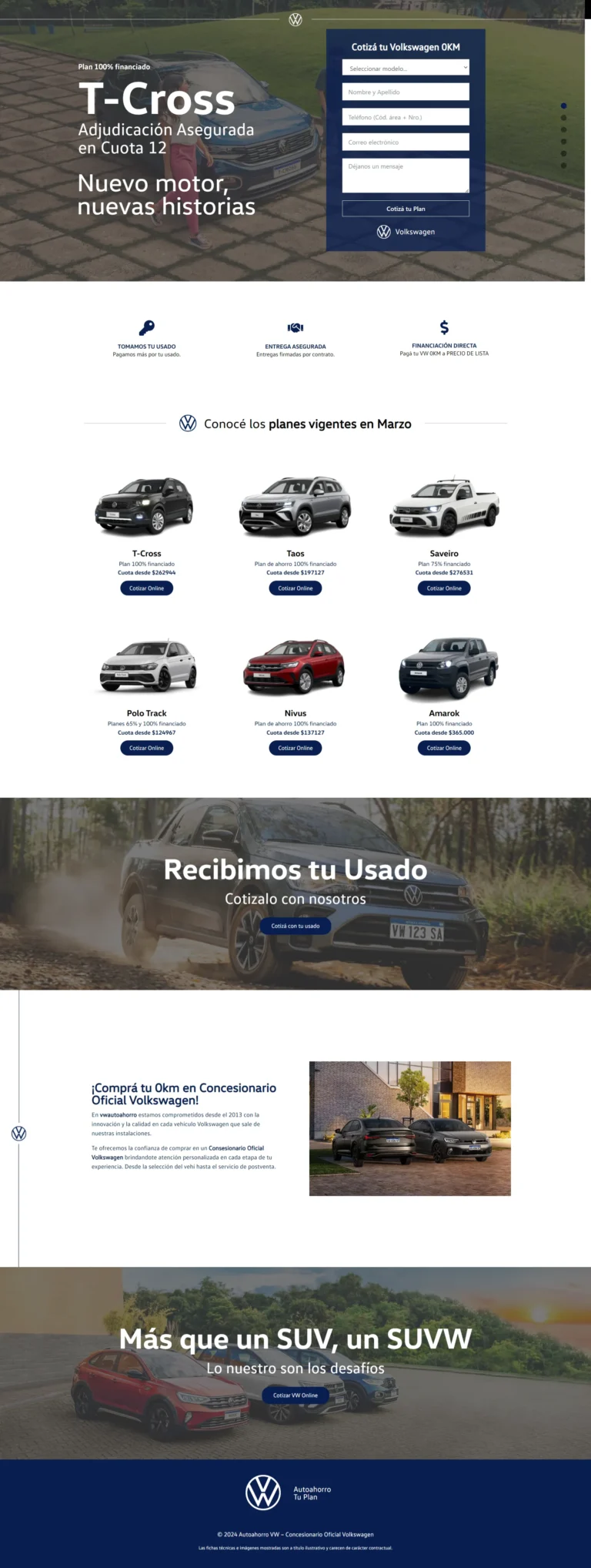Tap Cotizar Online under Taos
Image resolution: width=591 pixels, height=1568 pixels.
(295, 588)
